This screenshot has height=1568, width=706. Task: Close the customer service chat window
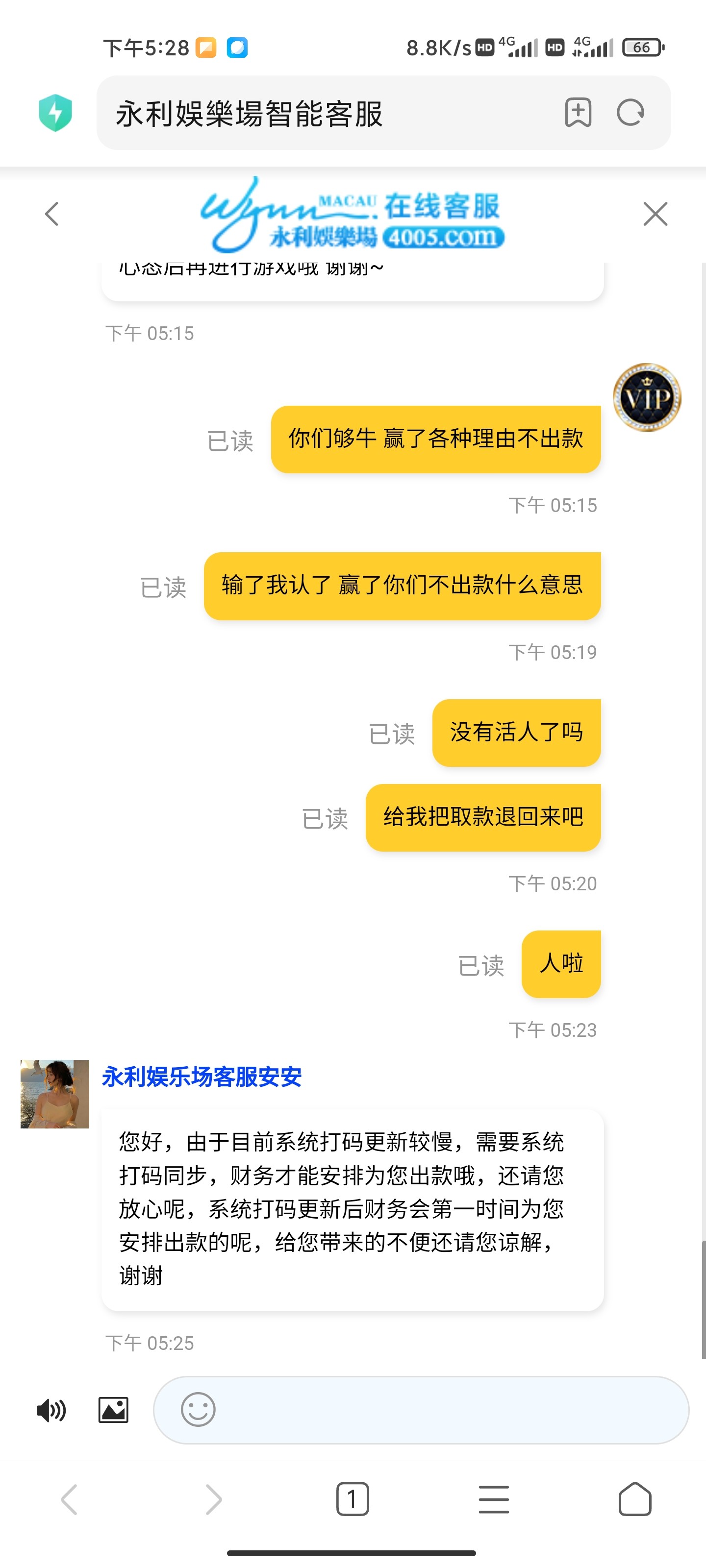tap(655, 214)
